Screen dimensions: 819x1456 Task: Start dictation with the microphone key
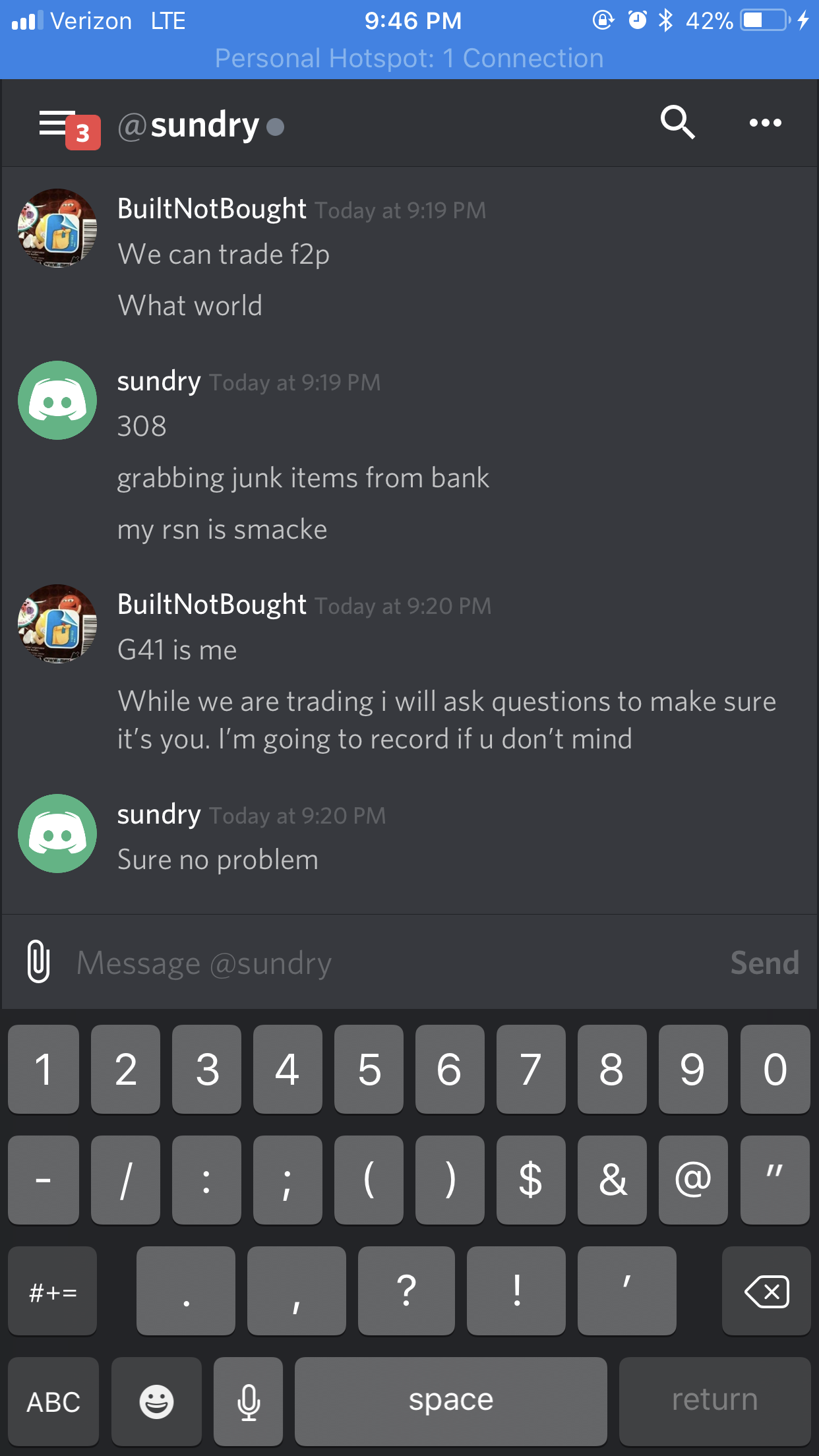[x=248, y=1401]
